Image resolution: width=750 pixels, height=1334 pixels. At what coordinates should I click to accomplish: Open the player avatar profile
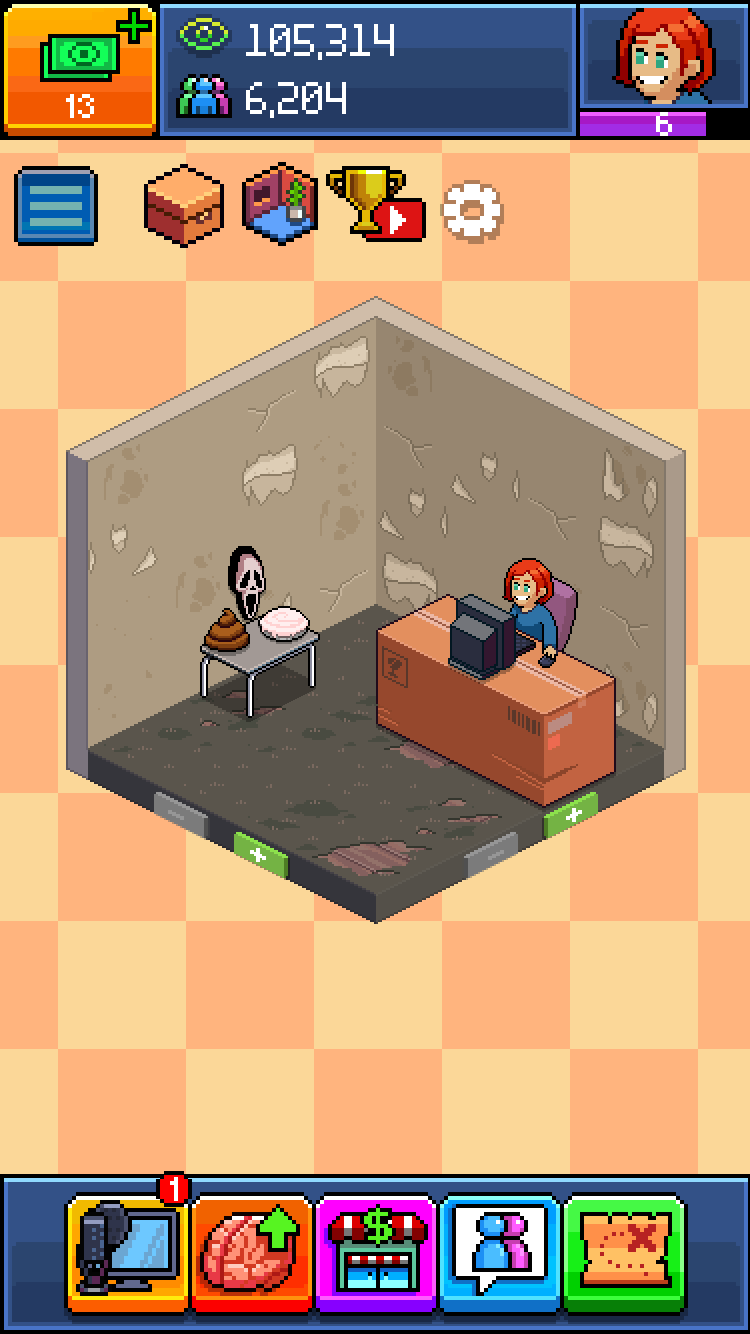664,58
